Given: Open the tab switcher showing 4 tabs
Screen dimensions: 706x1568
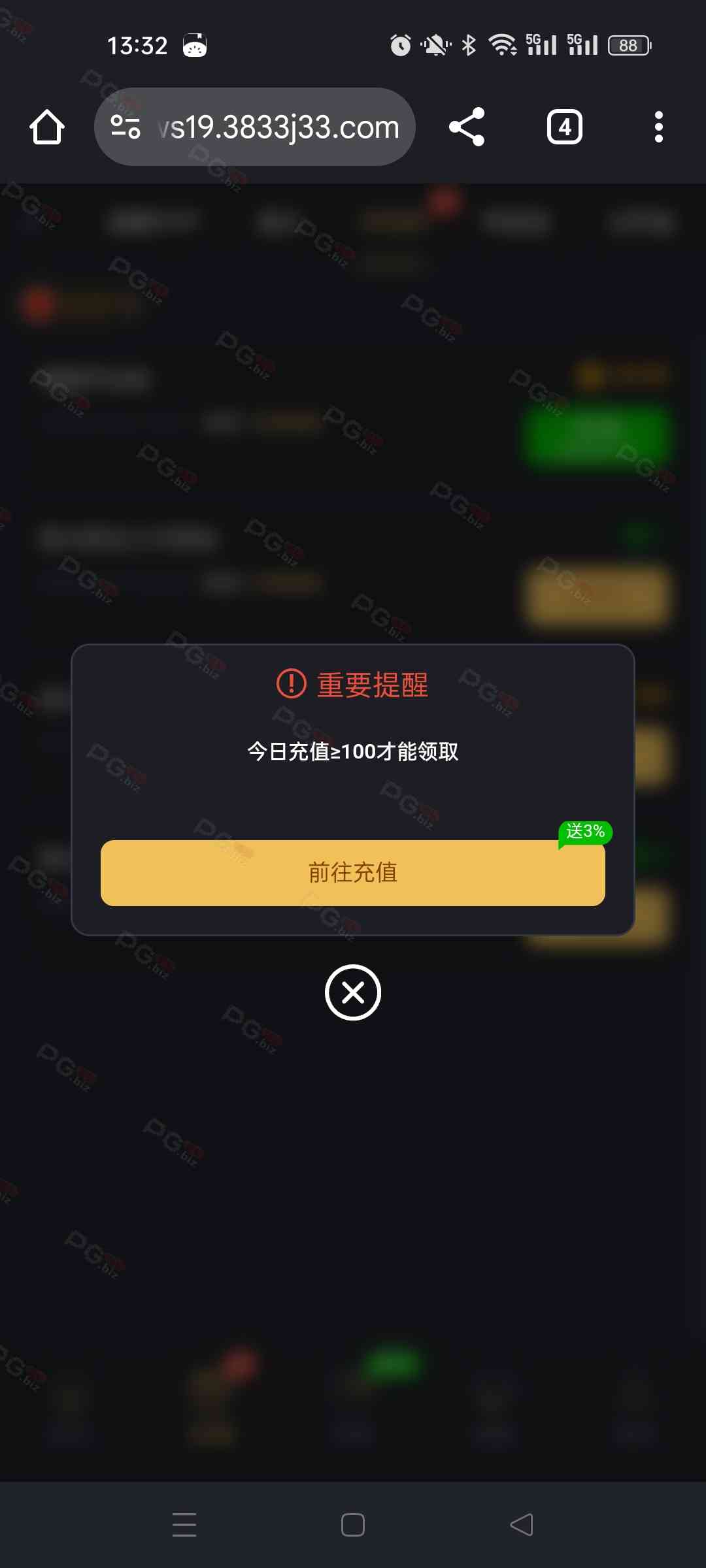Looking at the screenshot, I should click(x=565, y=127).
